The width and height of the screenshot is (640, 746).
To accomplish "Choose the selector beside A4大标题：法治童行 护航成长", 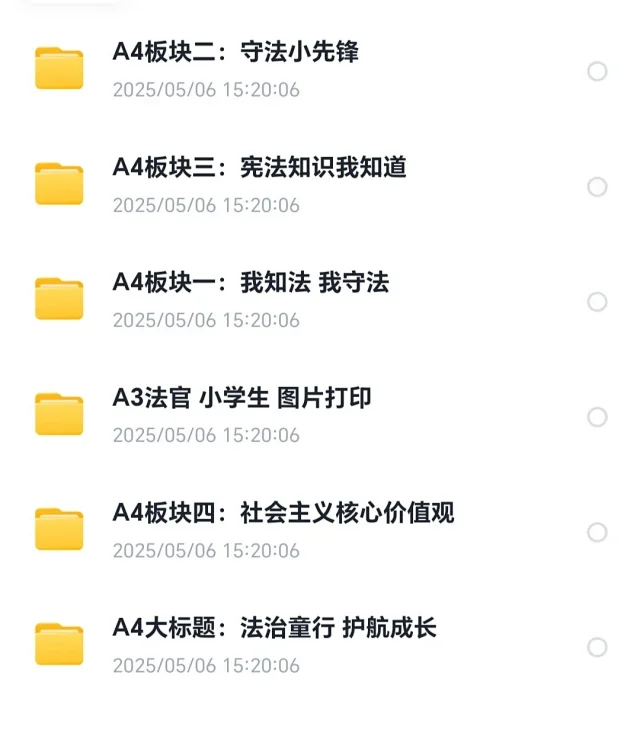I will click(x=597, y=647).
